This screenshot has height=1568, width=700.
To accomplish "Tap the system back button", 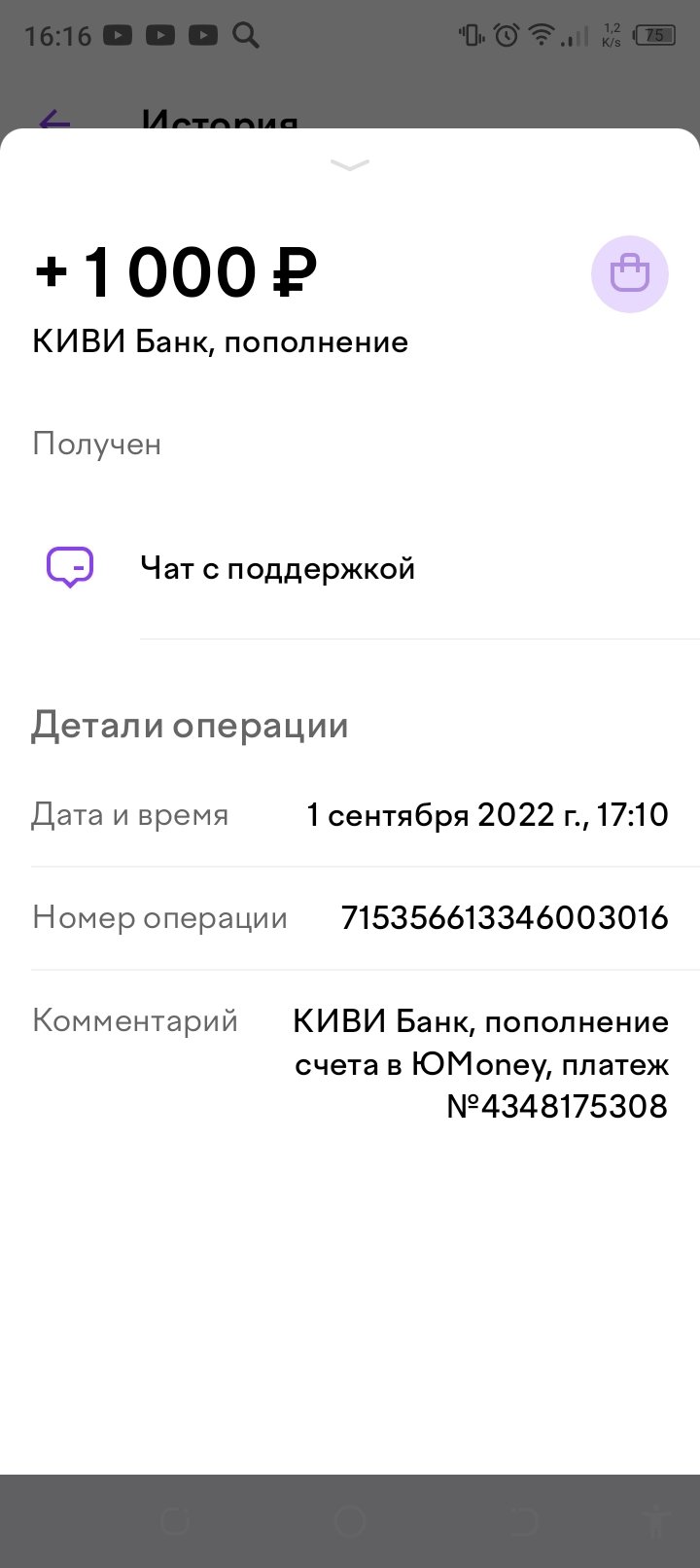I will pyautogui.click(x=524, y=1520).
